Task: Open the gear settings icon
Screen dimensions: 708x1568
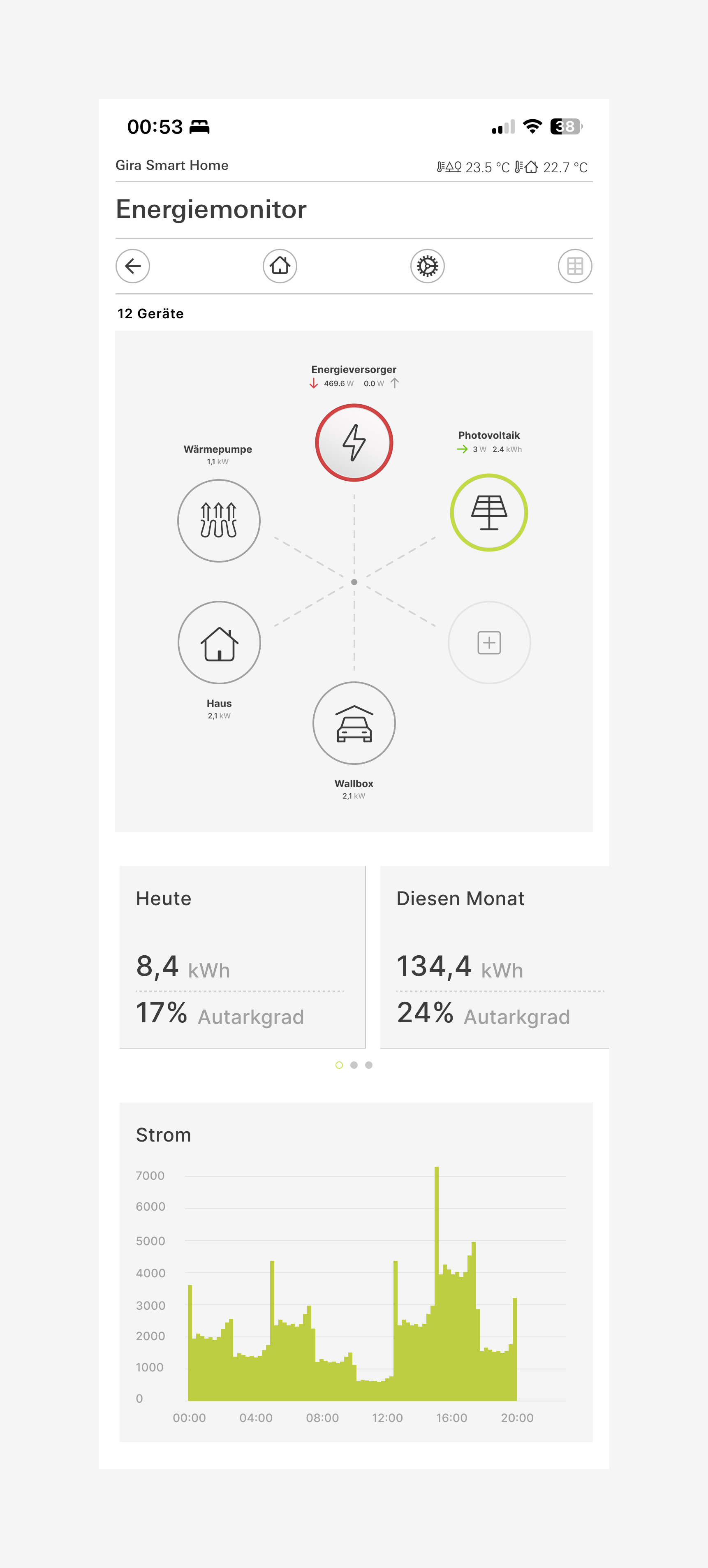Action: coord(427,266)
